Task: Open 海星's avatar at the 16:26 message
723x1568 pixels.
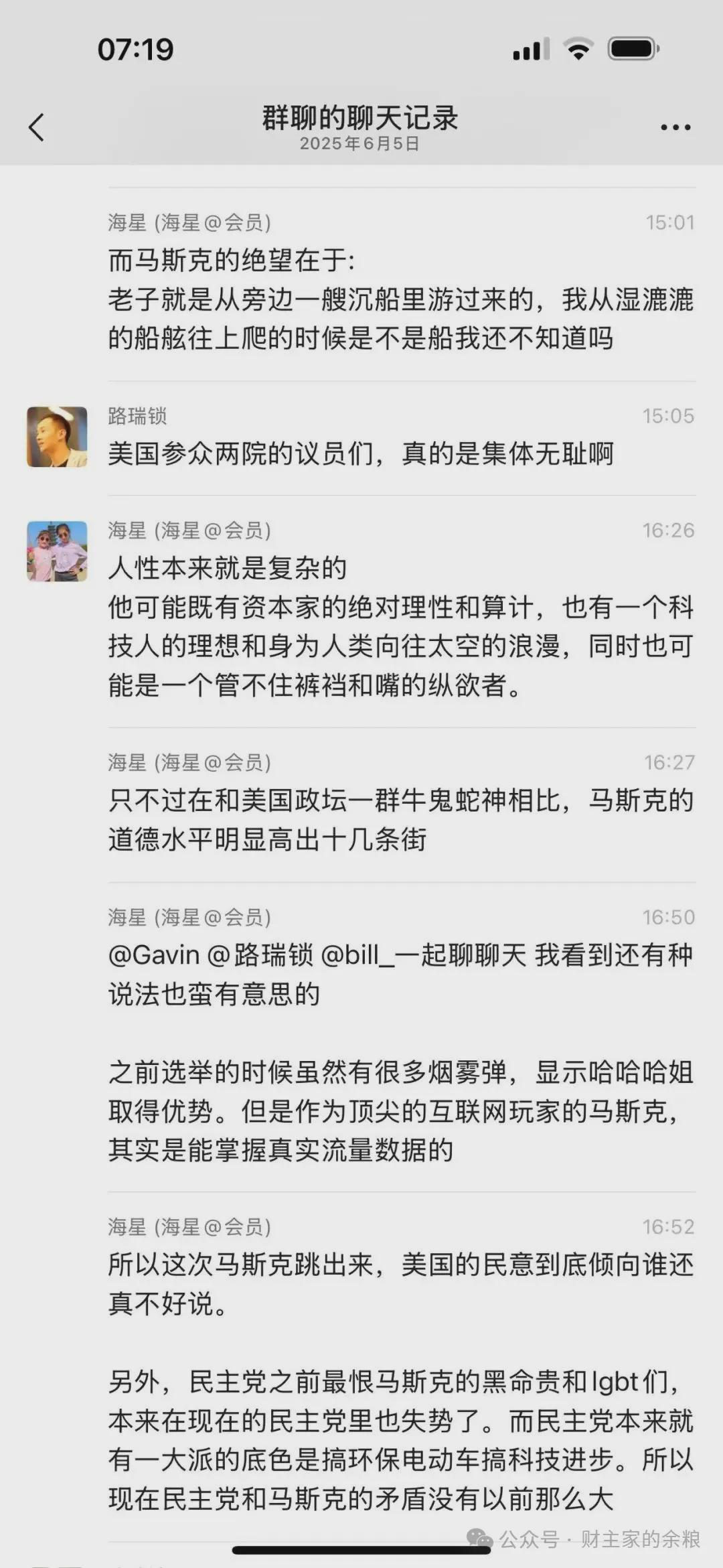Action: (x=57, y=551)
